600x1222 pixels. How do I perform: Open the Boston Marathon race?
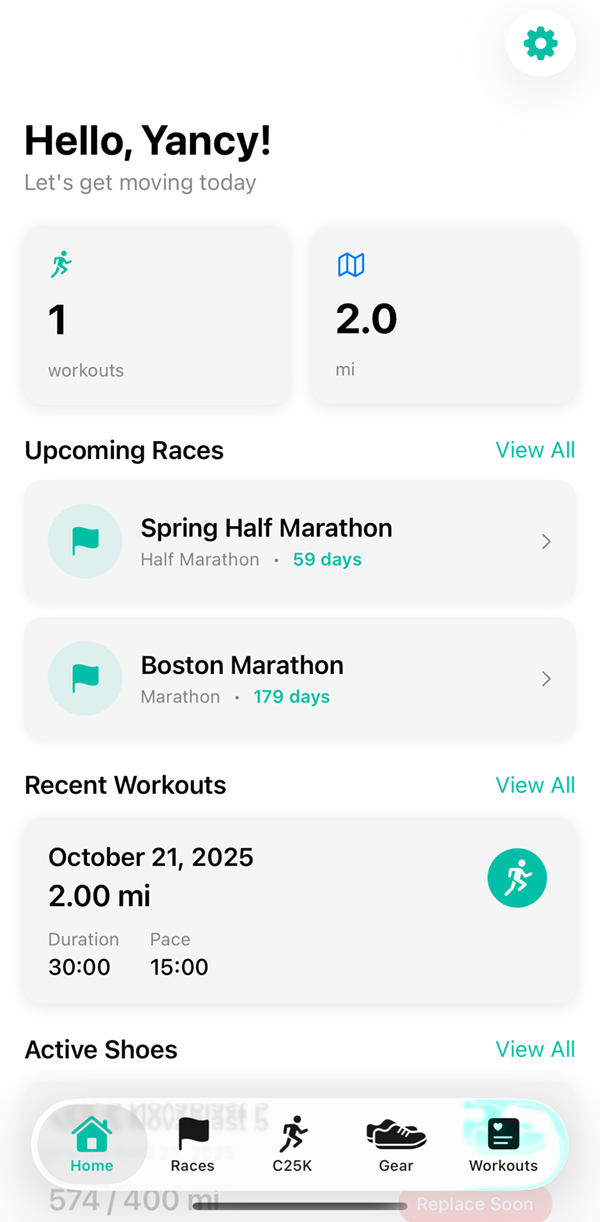coord(300,678)
